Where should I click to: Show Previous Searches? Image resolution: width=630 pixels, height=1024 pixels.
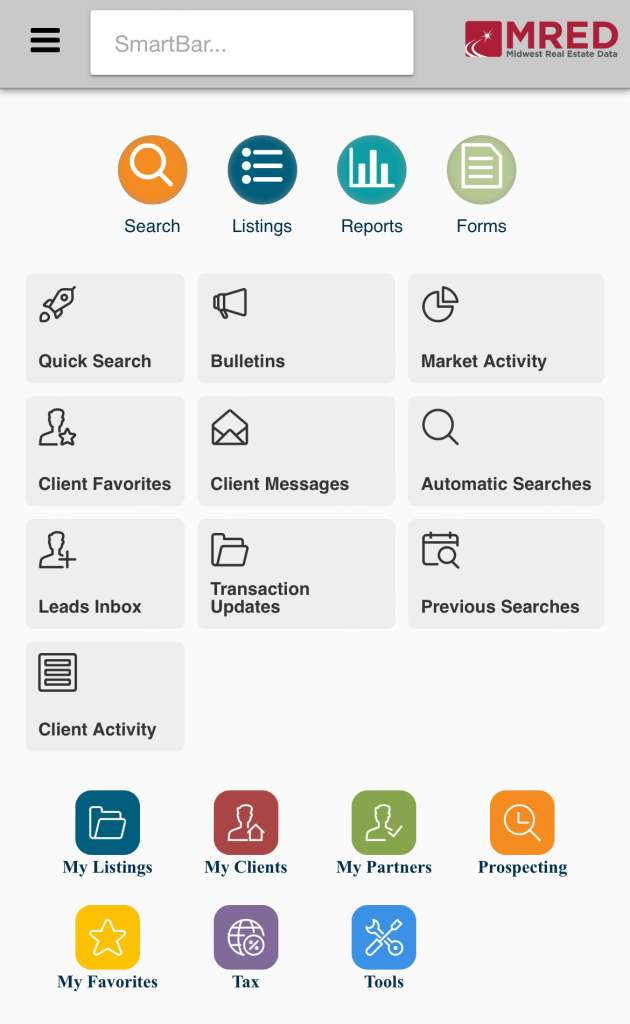point(506,574)
